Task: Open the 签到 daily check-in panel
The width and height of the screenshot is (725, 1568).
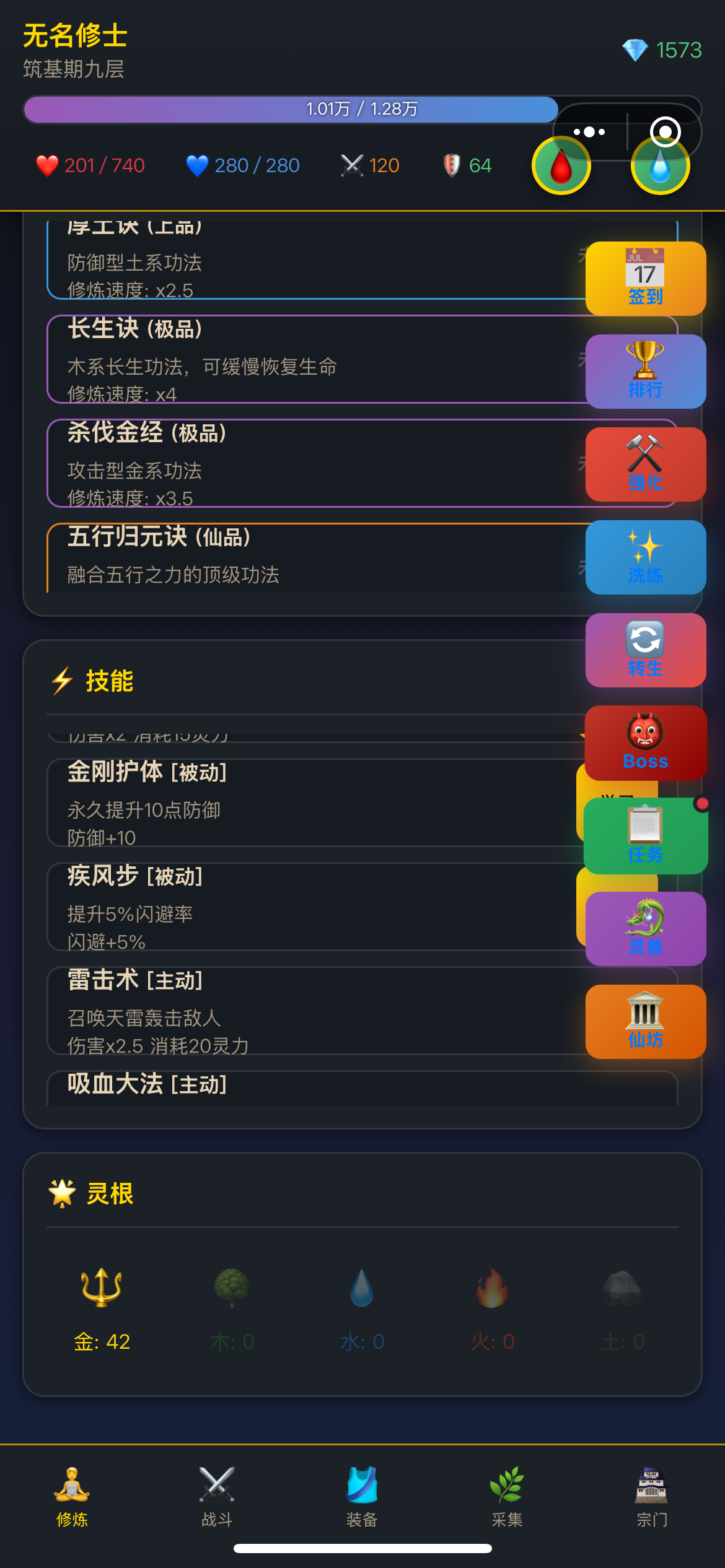Action: (x=645, y=279)
